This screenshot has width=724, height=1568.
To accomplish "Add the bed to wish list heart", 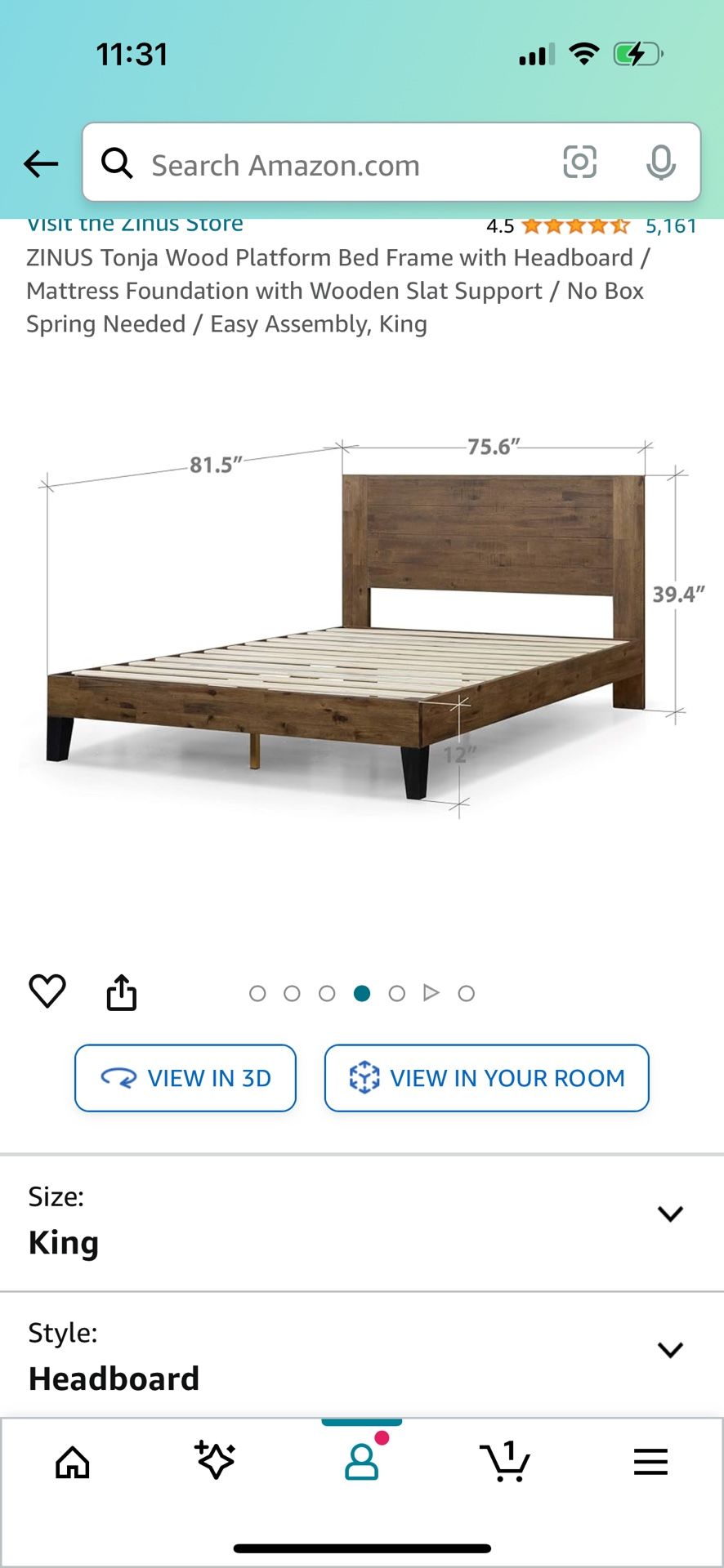I will click(x=47, y=991).
